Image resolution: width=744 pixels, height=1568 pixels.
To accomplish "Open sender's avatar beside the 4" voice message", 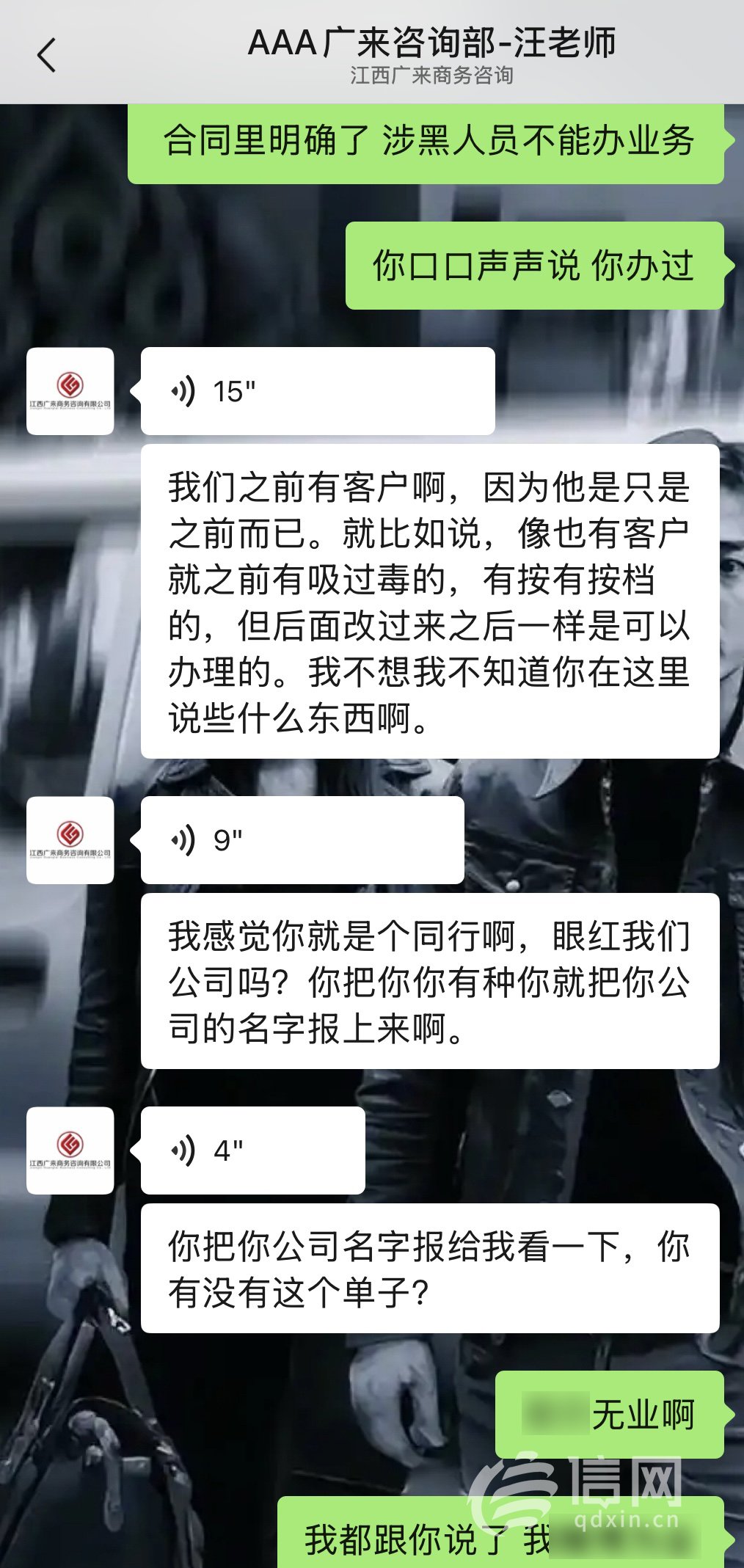I will pos(70,1151).
